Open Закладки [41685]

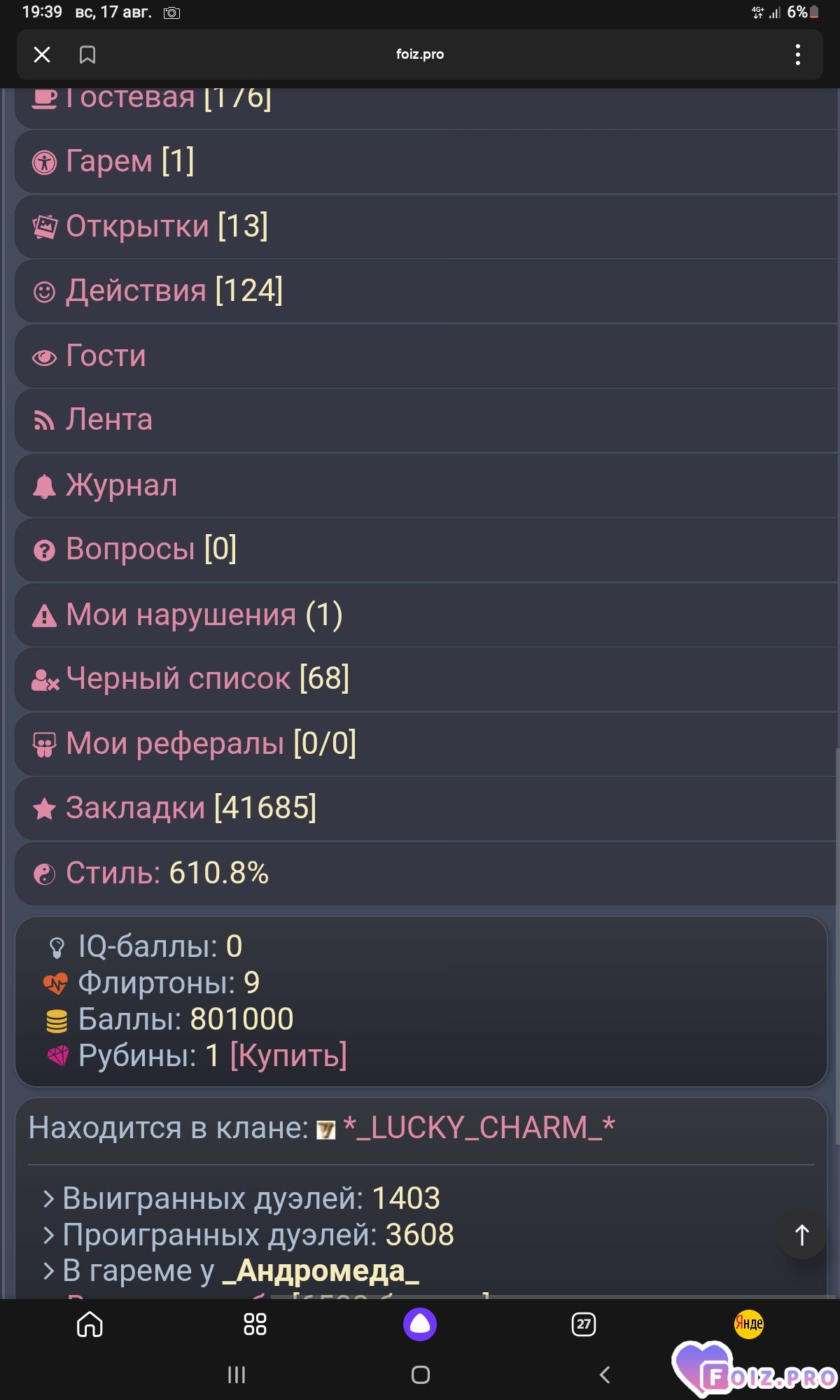427,808
